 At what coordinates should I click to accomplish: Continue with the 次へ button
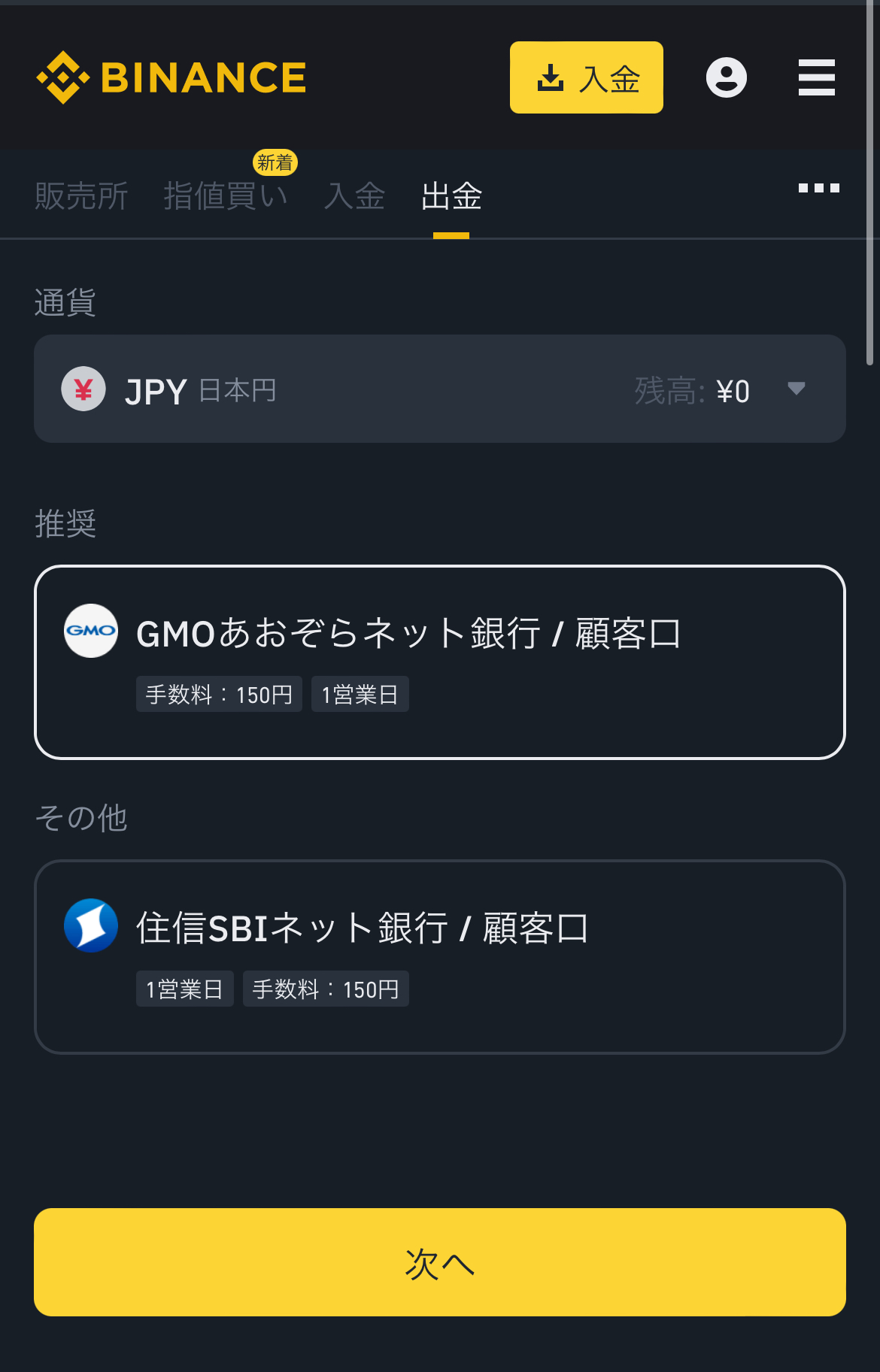[439, 1261]
